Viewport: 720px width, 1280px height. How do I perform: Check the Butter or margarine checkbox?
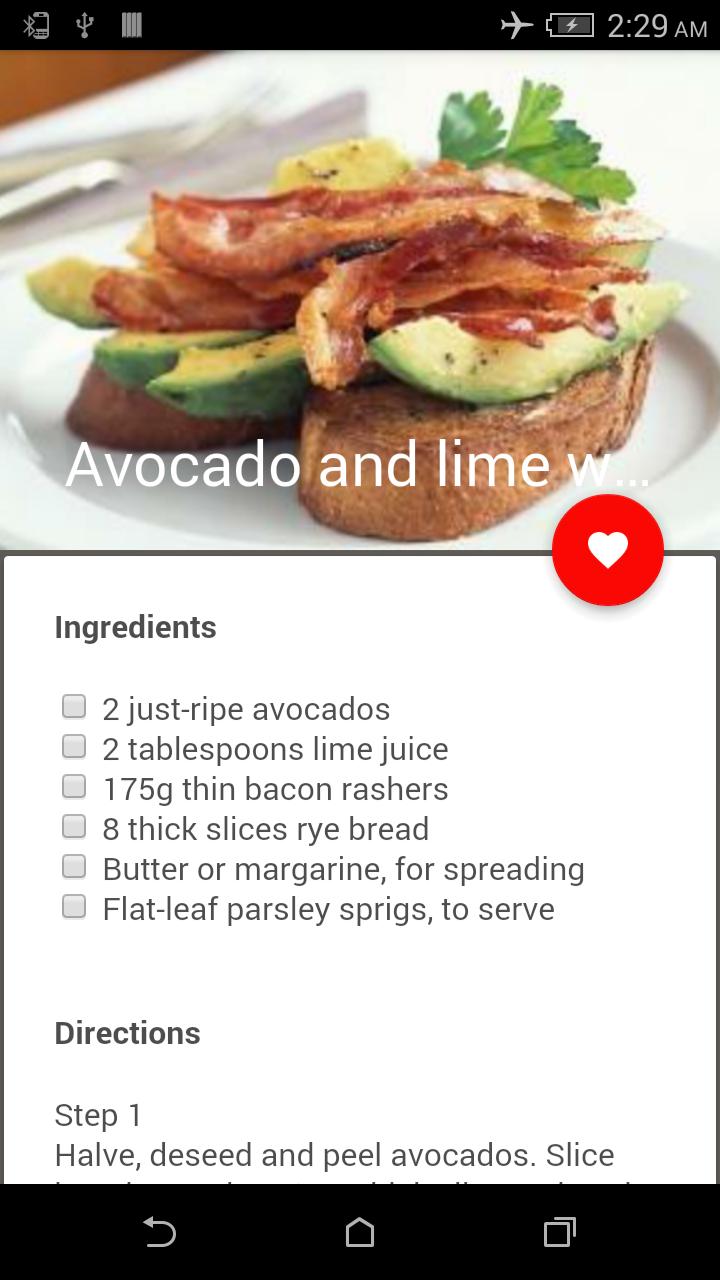point(74,866)
